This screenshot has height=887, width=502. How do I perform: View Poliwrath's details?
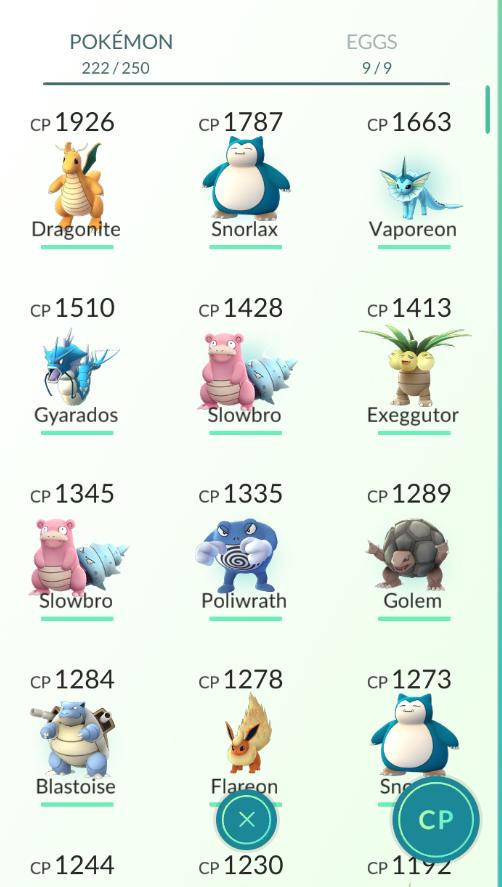pyautogui.click(x=245, y=551)
